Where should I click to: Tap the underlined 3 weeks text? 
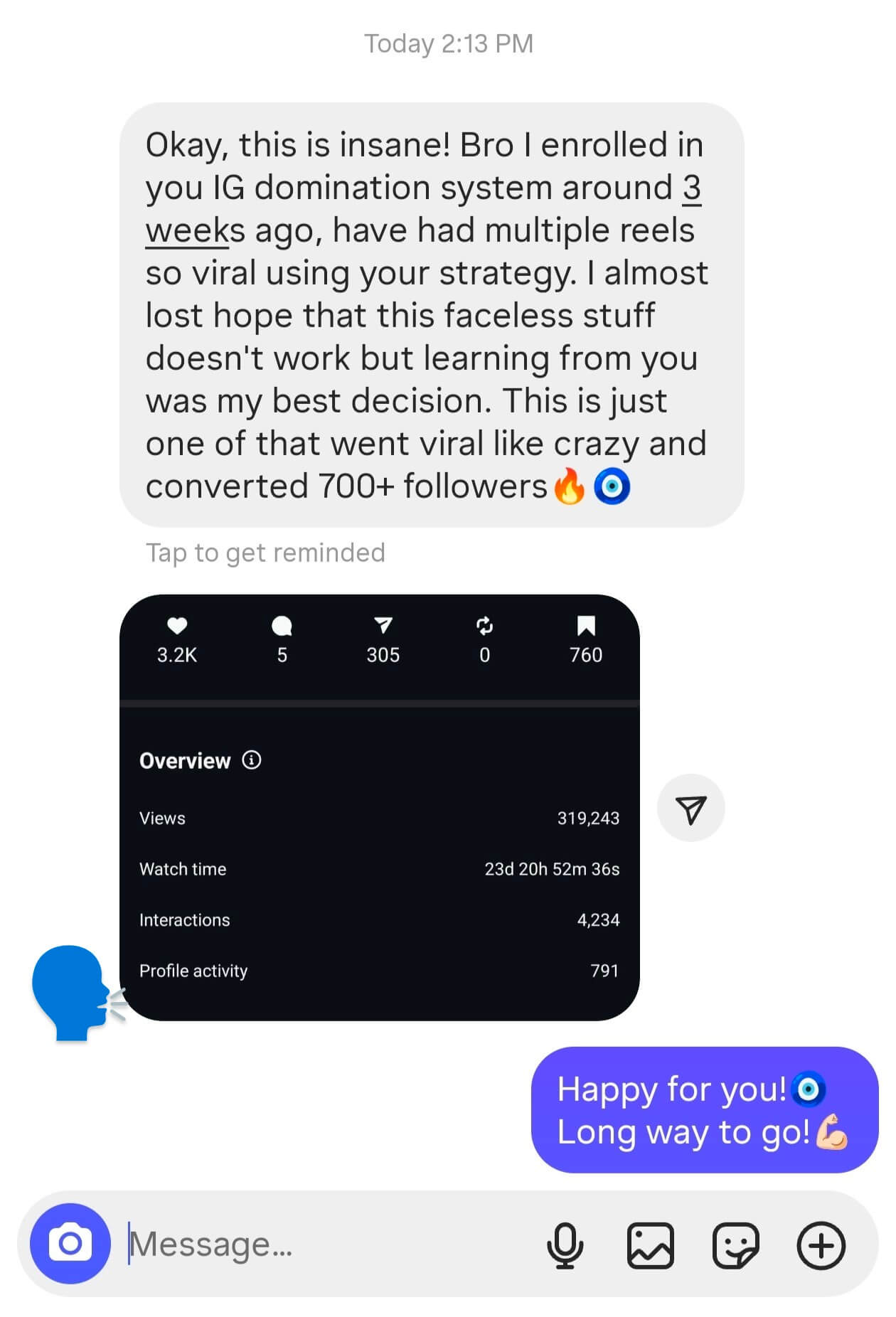pyautogui.click(x=186, y=231)
